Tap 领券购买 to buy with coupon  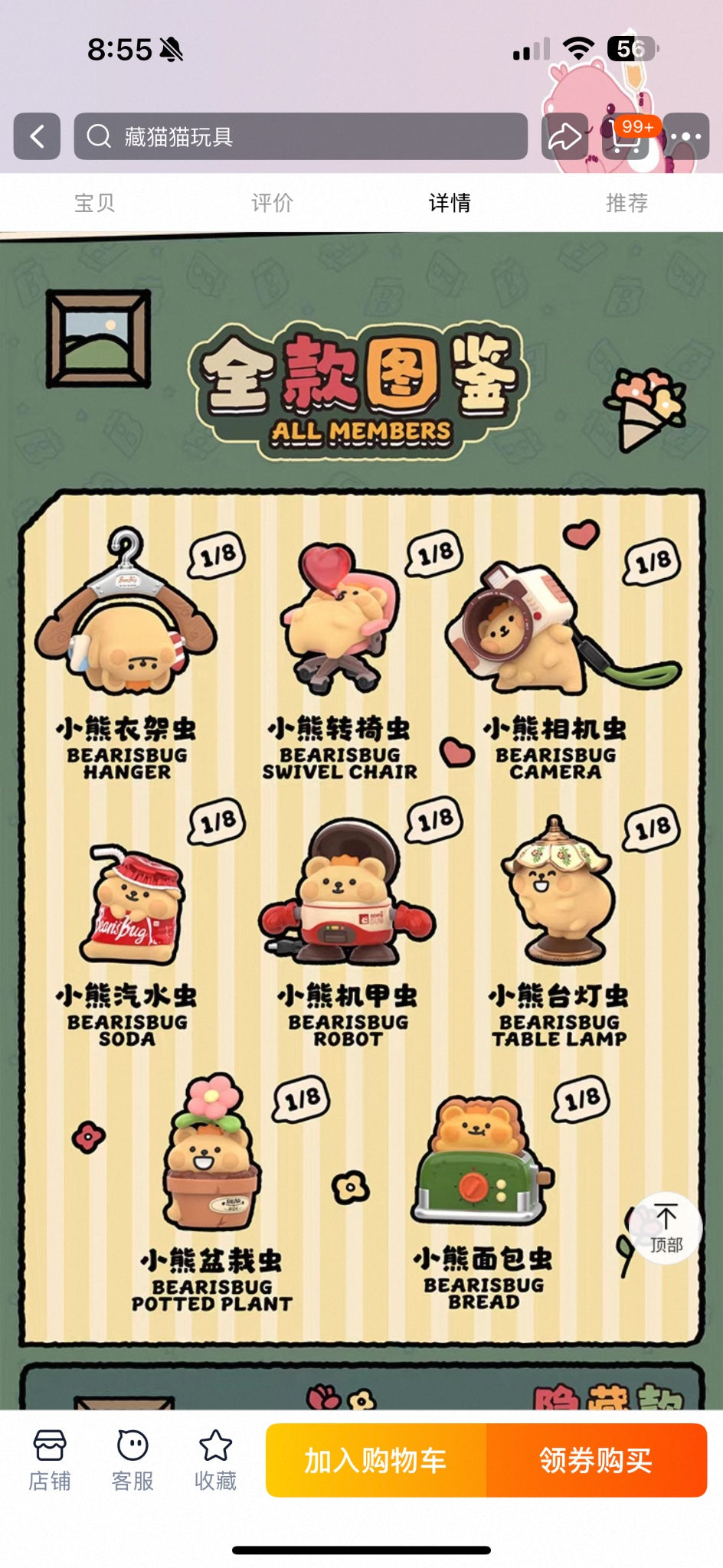596,1460
